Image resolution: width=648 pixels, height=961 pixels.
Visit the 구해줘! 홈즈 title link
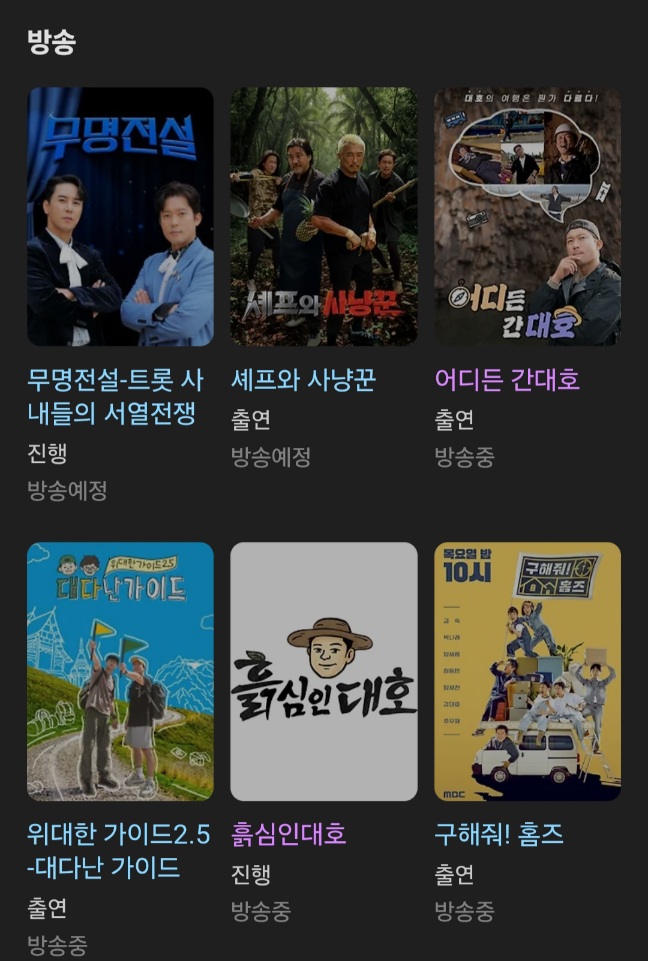point(499,835)
